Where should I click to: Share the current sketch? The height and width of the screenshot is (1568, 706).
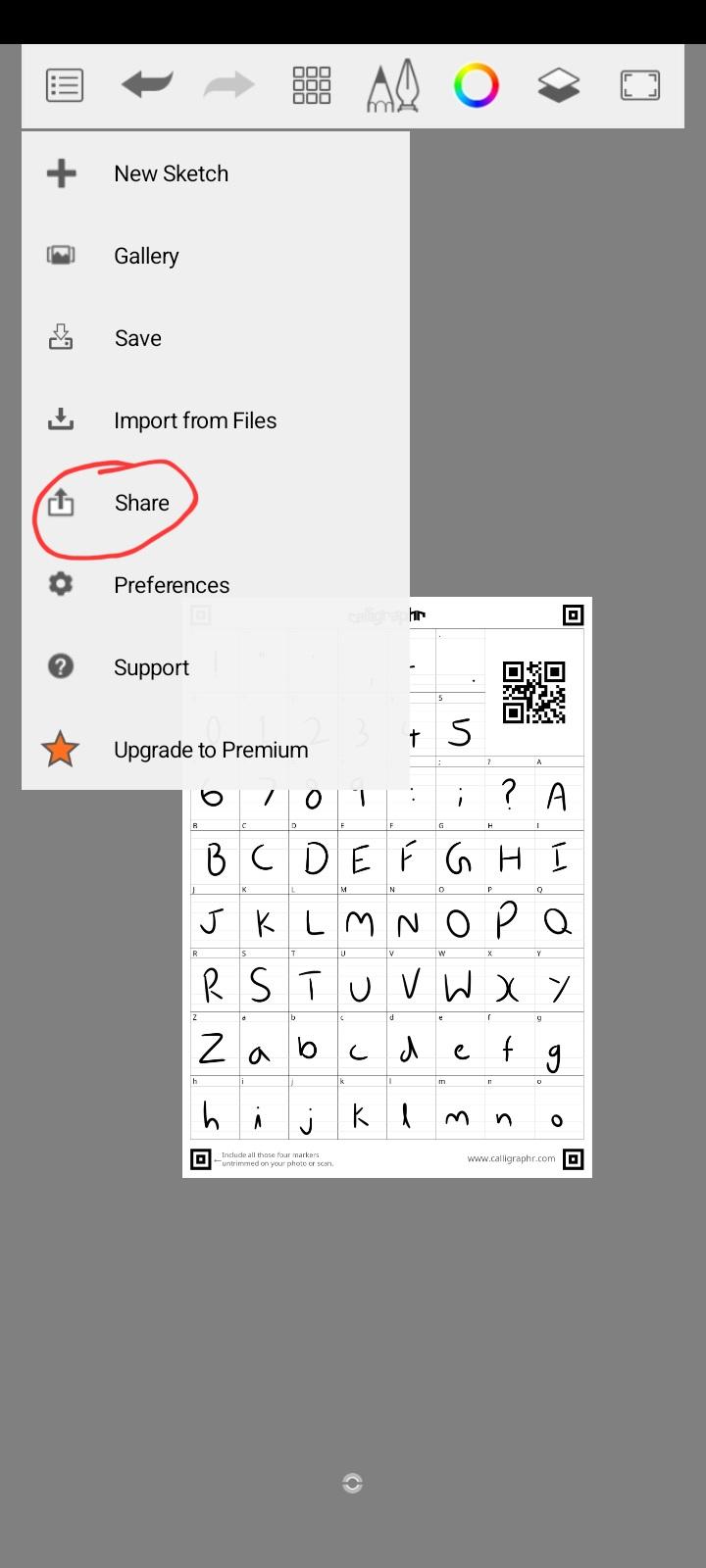click(x=141, y=503)
